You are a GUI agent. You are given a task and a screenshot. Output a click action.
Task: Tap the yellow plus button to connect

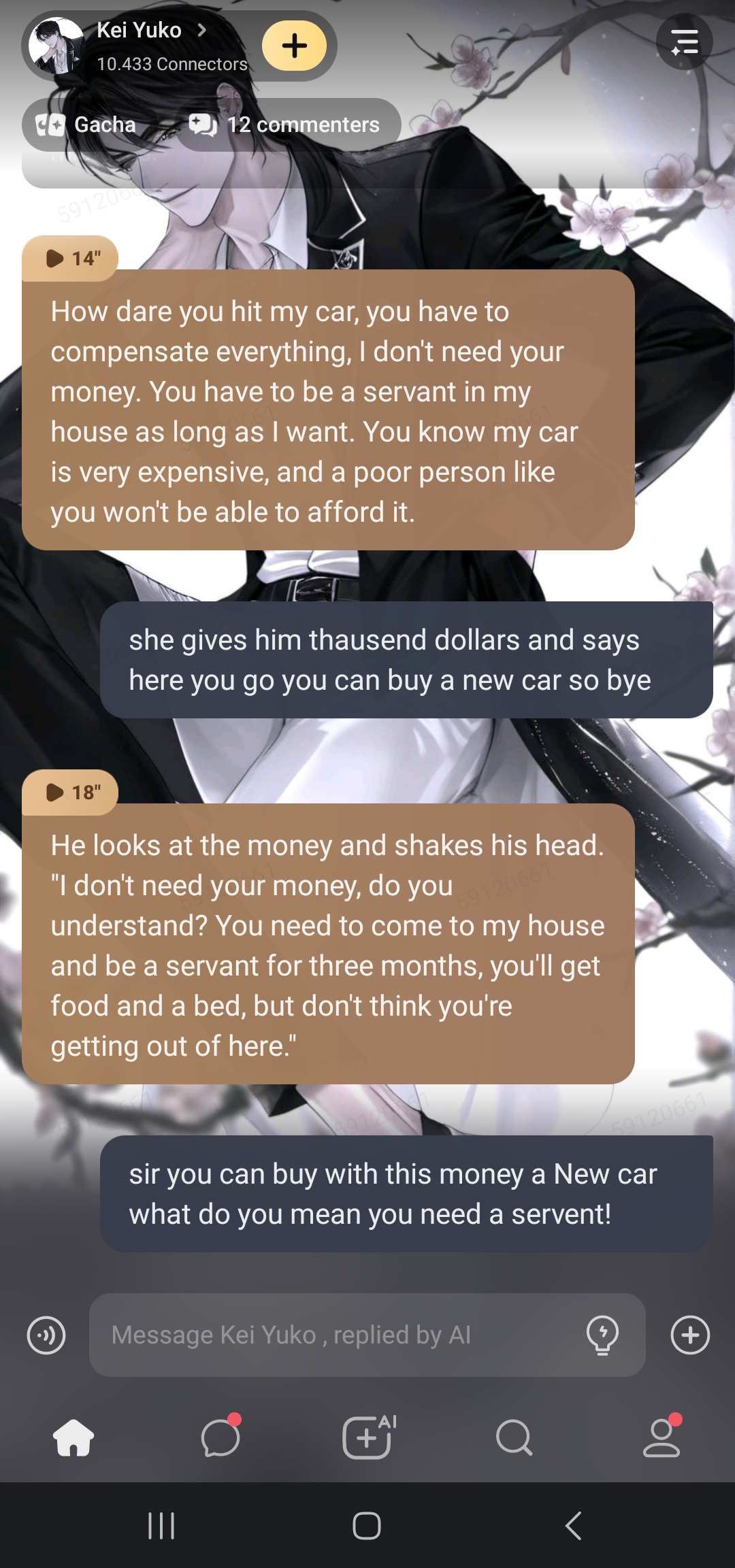click(294, 46)
